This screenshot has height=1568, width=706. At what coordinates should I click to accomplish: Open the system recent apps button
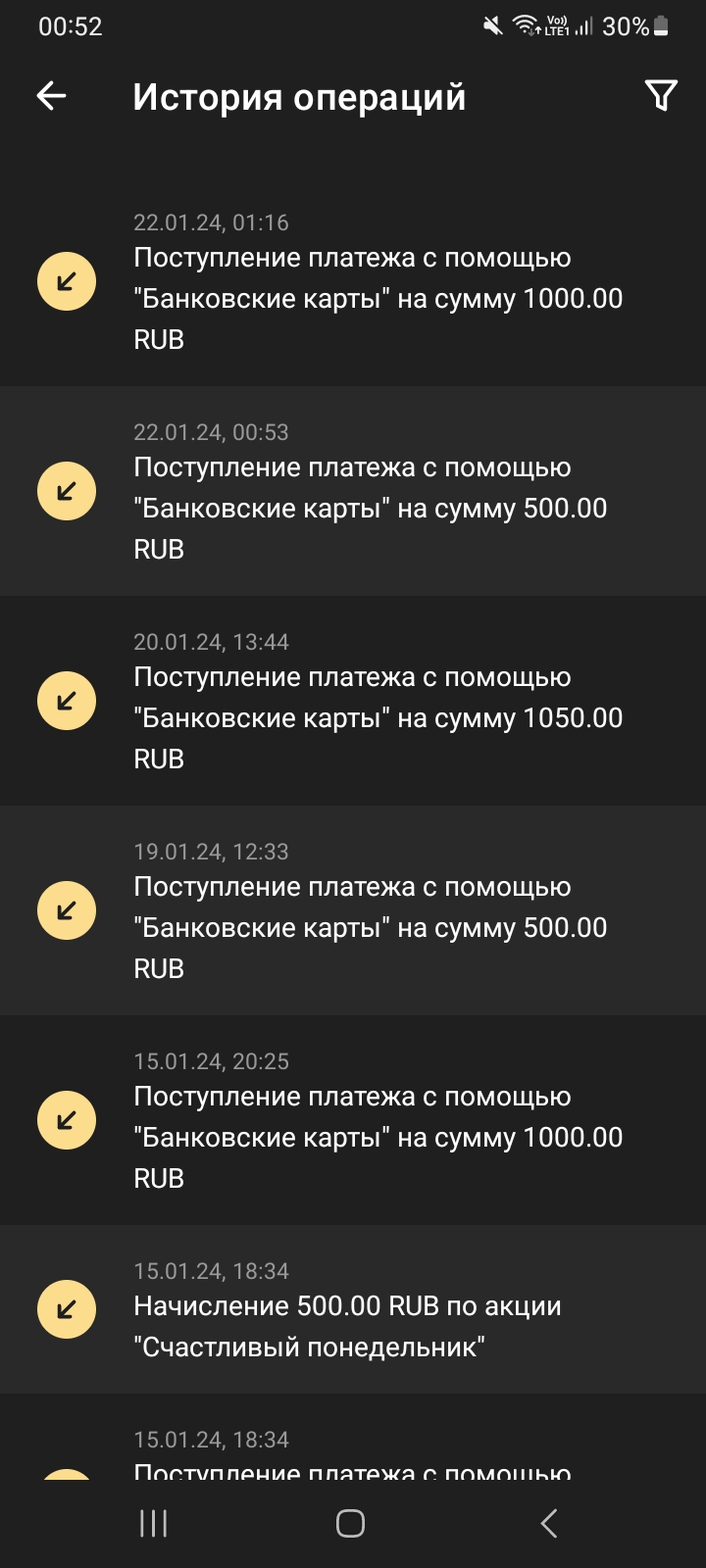pos(154,1523)
